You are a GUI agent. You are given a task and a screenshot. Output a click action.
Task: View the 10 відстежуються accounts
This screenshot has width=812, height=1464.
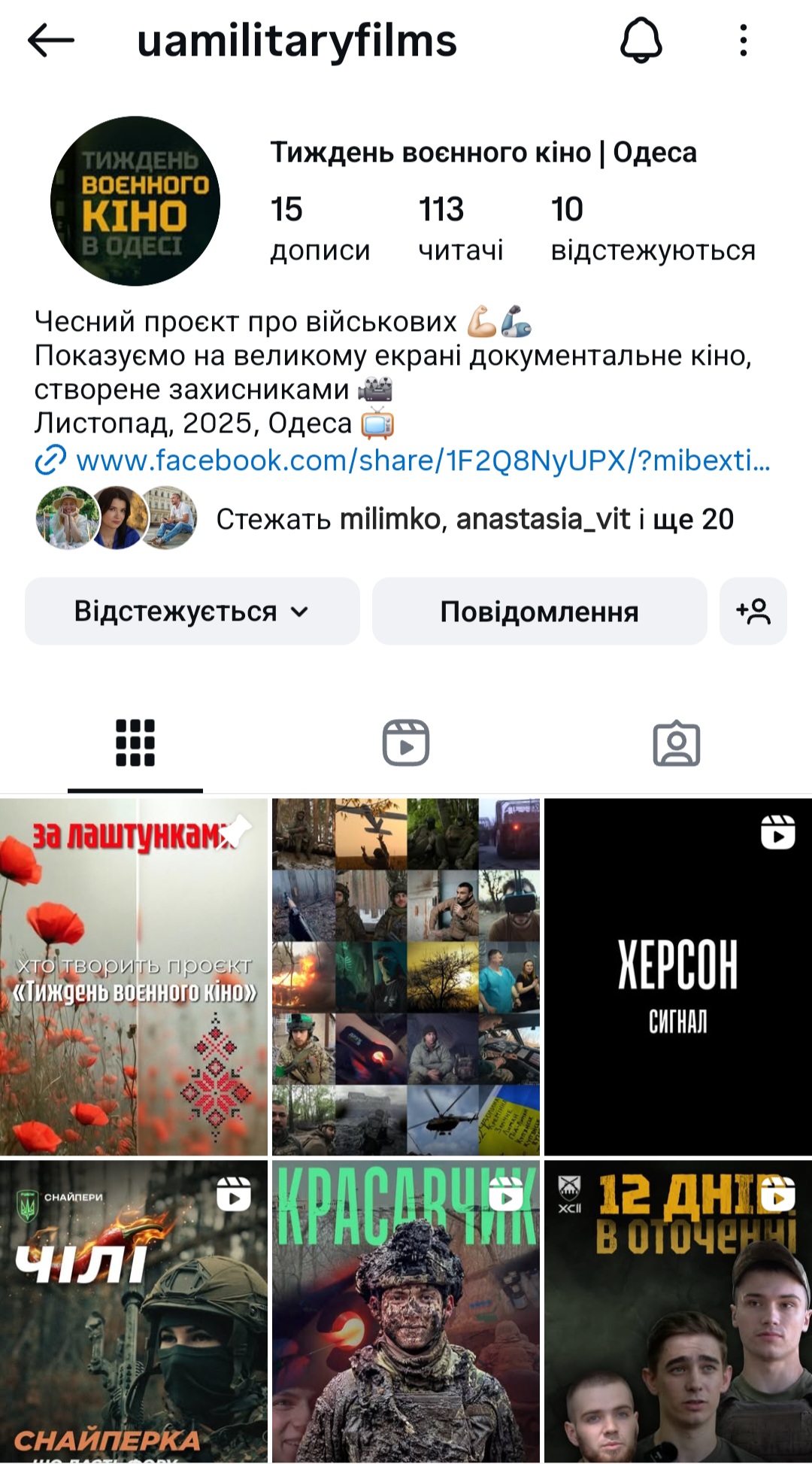pos(653,229)
